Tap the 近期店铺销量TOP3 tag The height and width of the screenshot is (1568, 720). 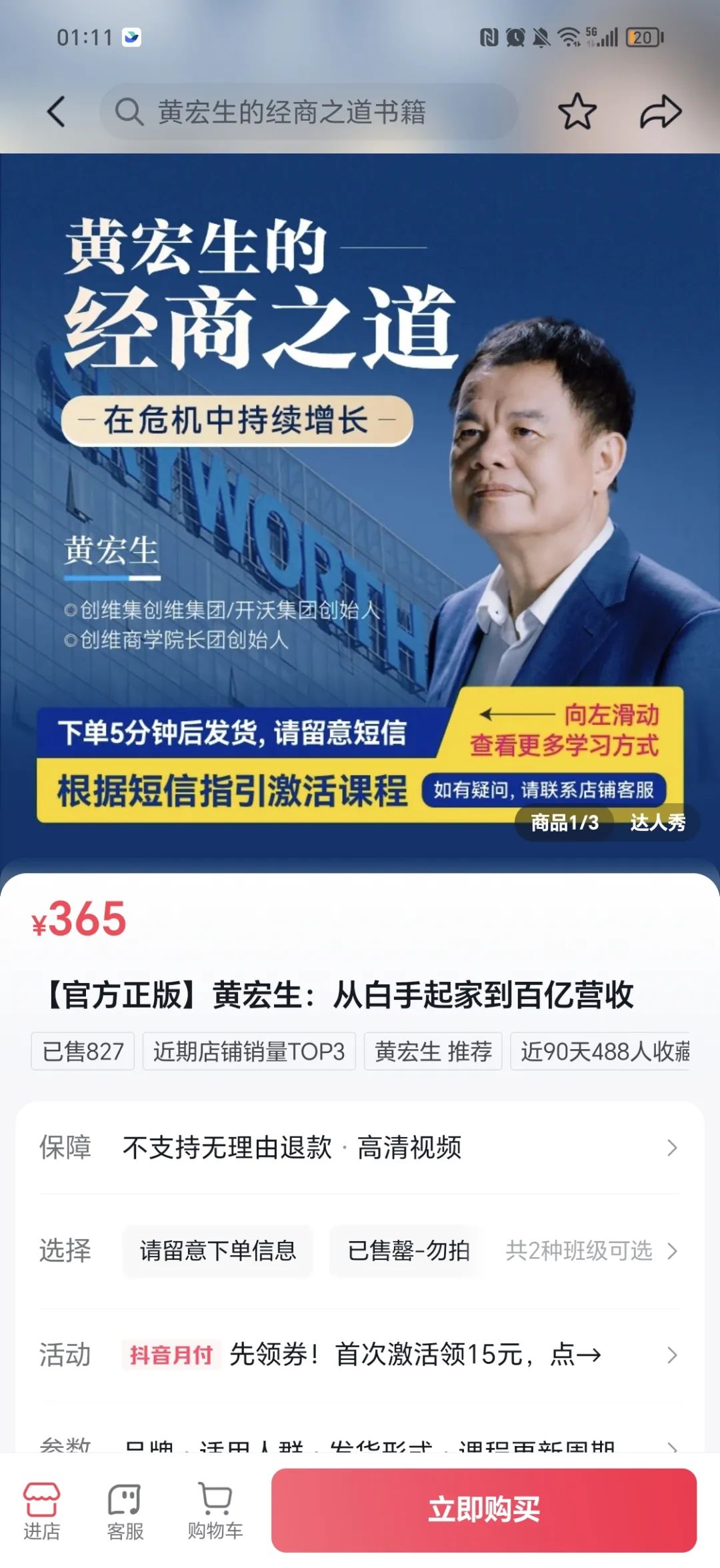[249, 1051]
